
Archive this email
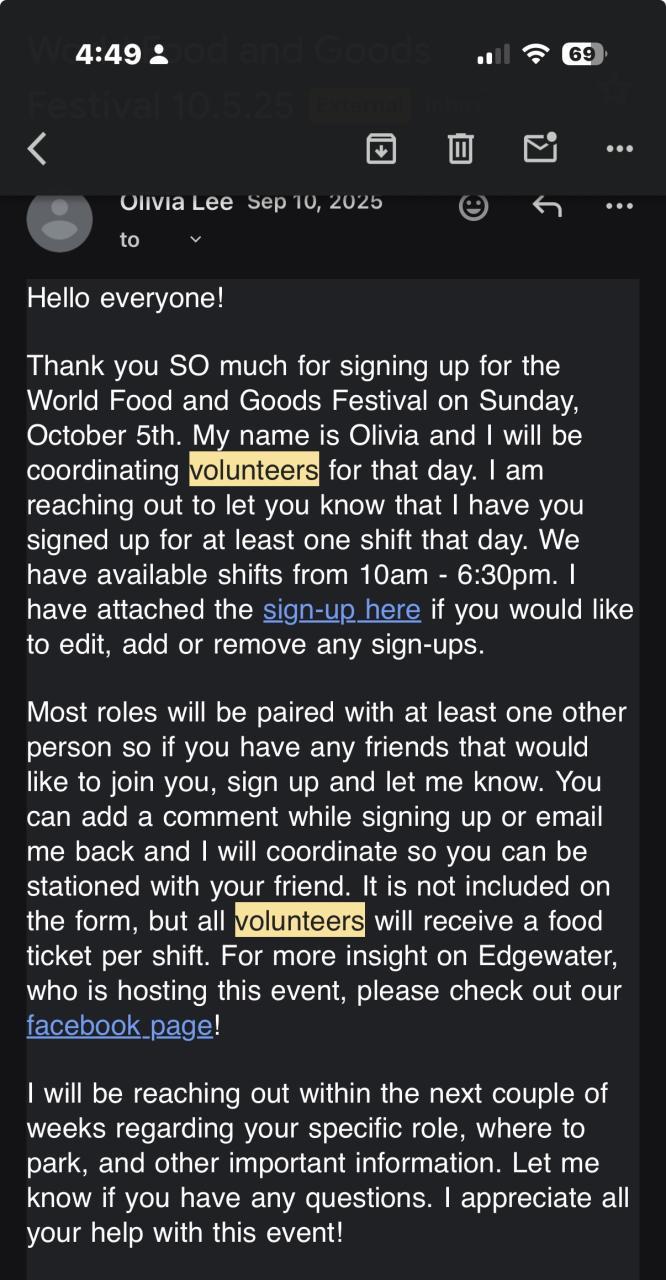click(x=380, y=149)
